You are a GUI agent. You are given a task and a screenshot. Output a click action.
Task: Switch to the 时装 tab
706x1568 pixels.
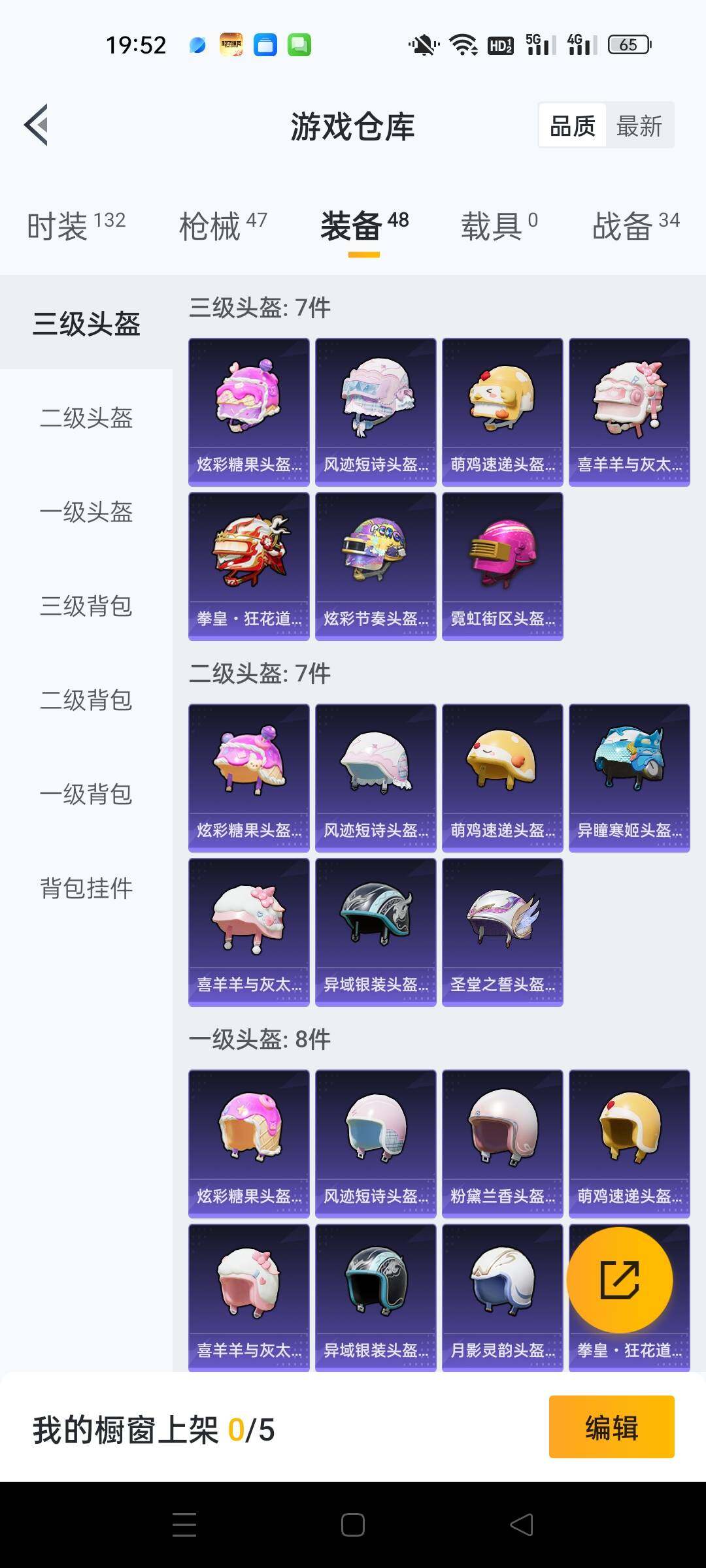[76, 226]
